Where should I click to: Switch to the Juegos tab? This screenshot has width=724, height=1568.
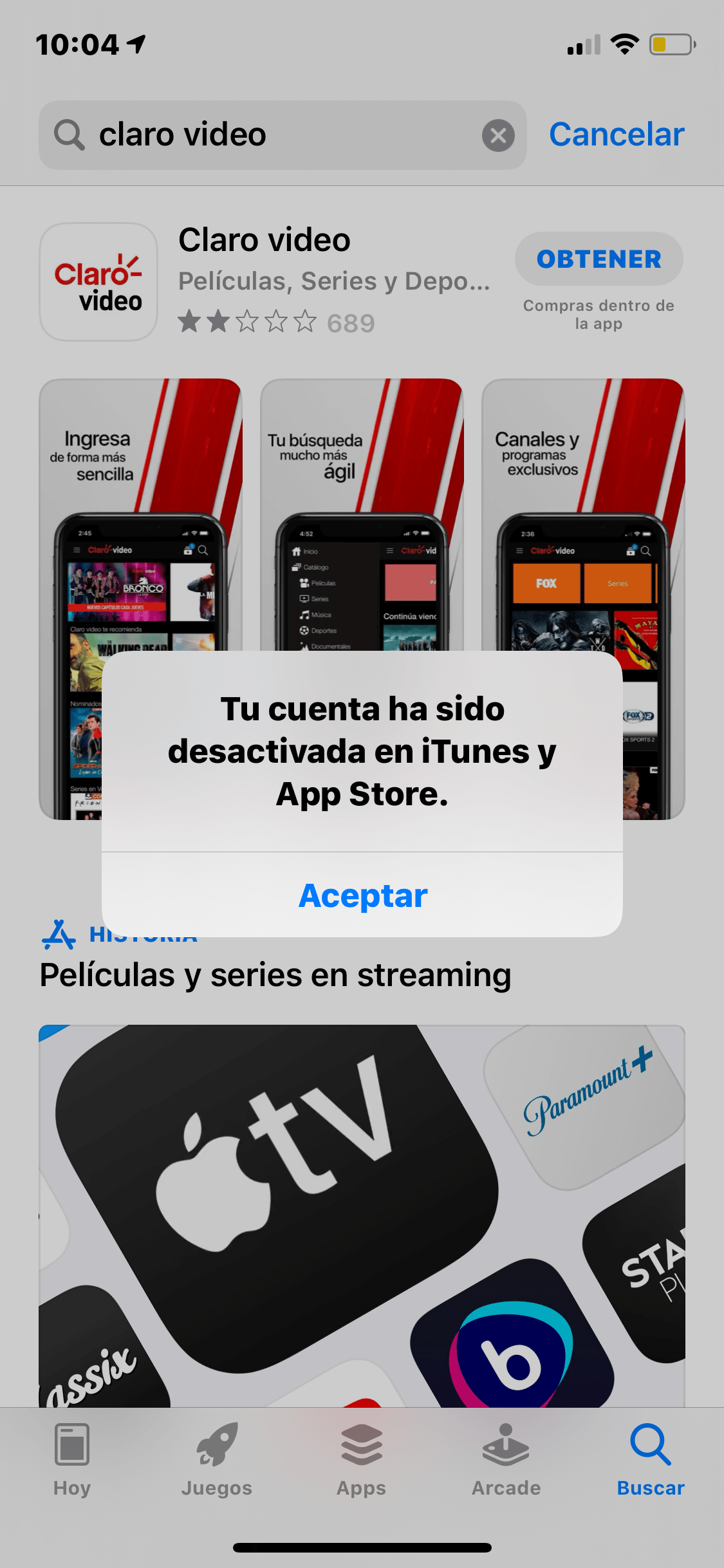click(x=217, y=1460)
